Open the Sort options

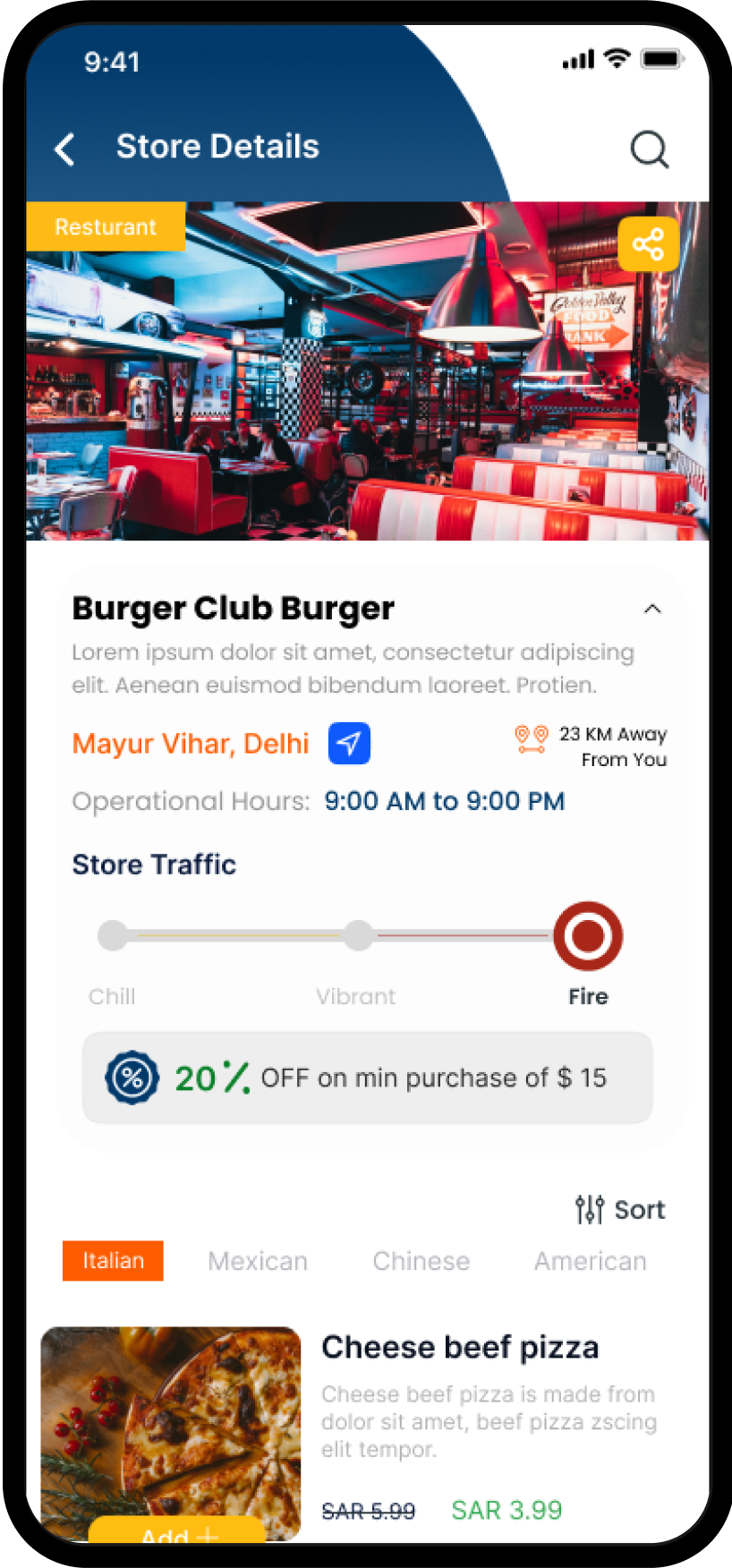[x=620, y=1209]
